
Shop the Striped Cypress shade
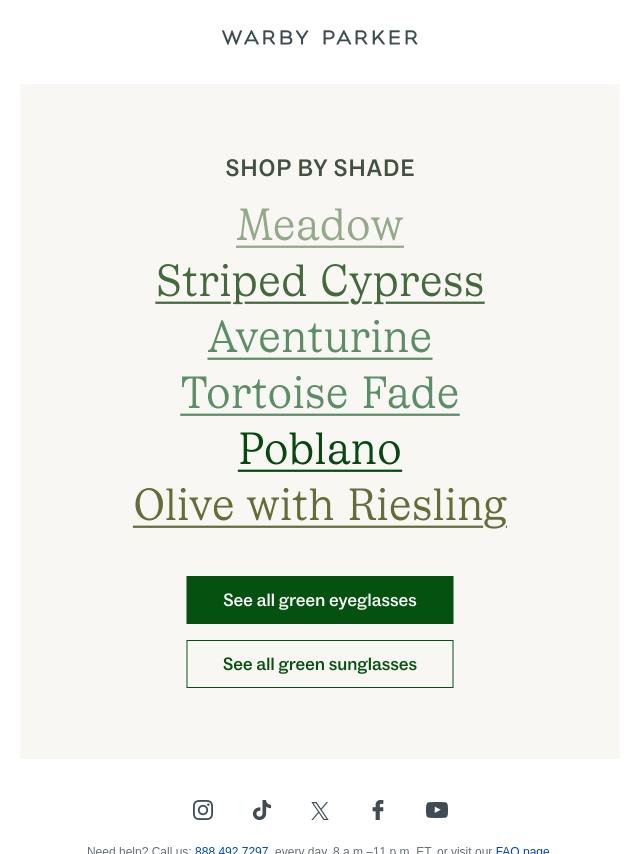coord(320,281)
